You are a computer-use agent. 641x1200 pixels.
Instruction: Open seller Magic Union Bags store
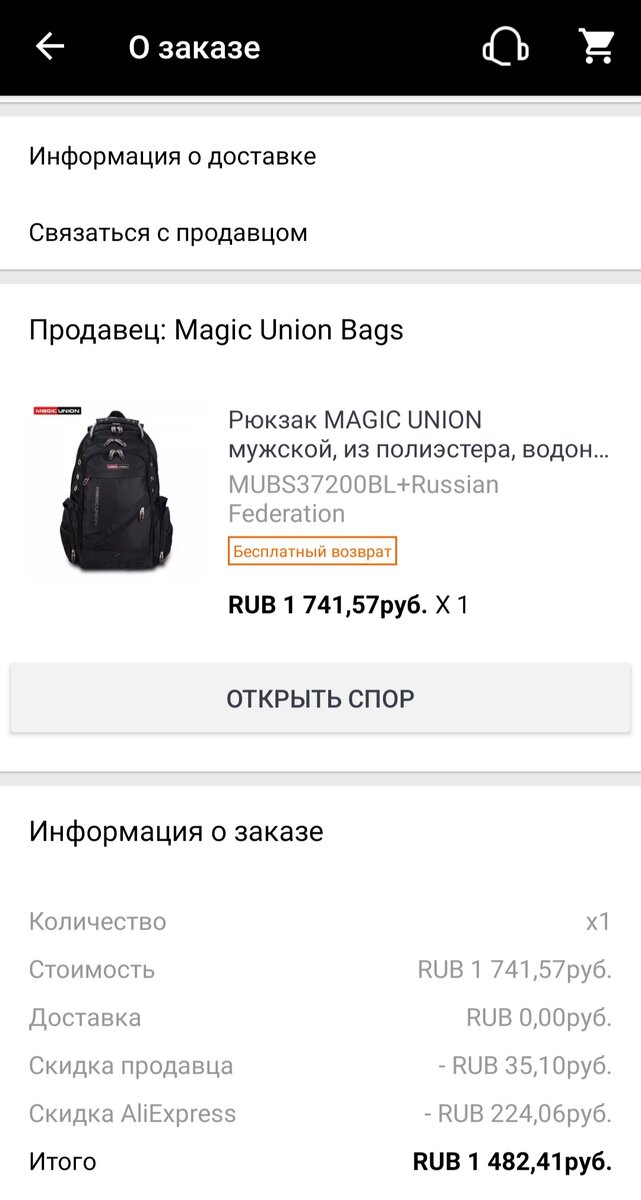pyautogui.click(x=216, y=330)
